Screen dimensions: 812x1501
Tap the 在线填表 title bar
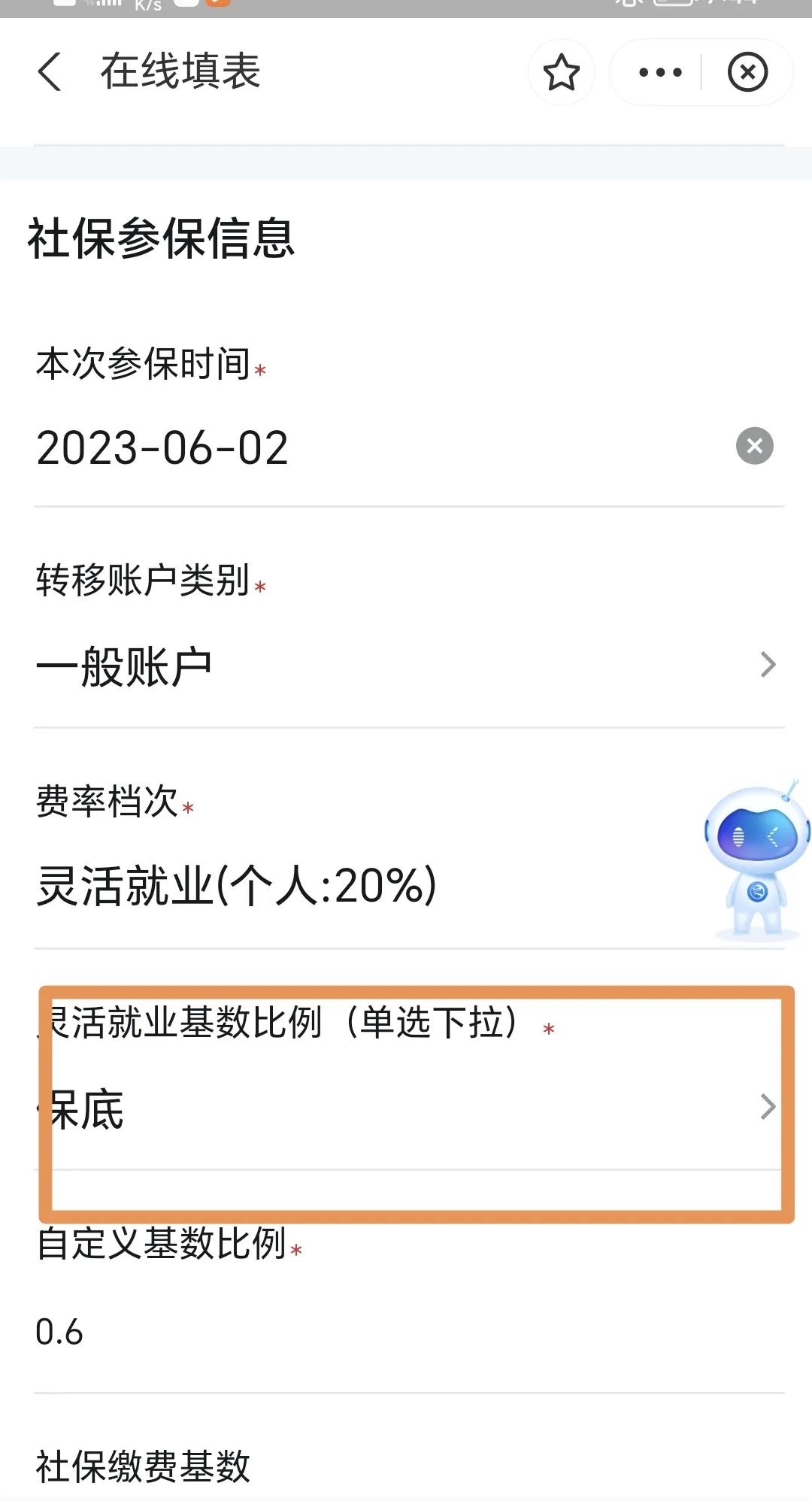coord(179,73)
